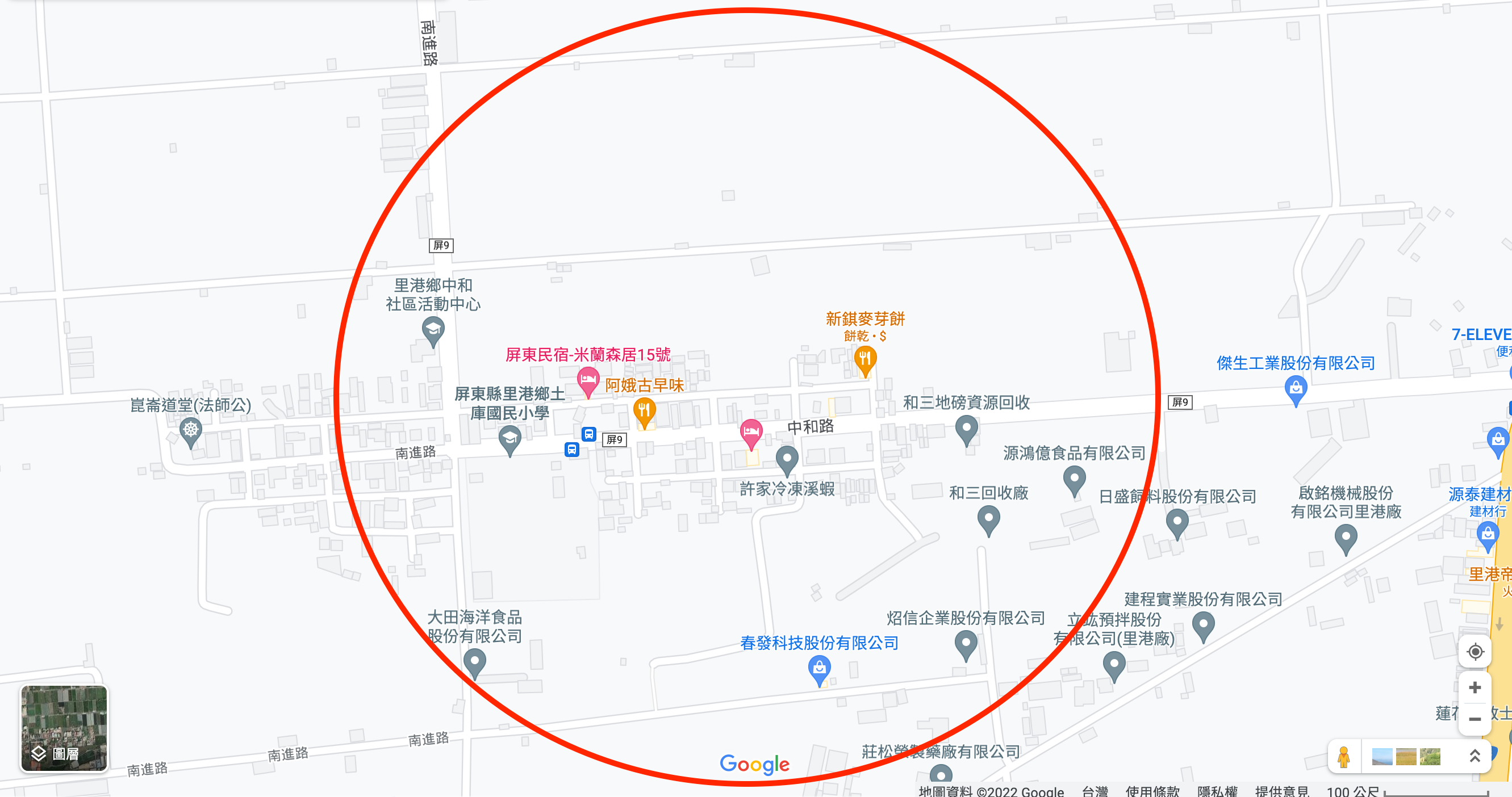
Task: Open the 圖層 layers switcher
Action: [x=64, y=728]
